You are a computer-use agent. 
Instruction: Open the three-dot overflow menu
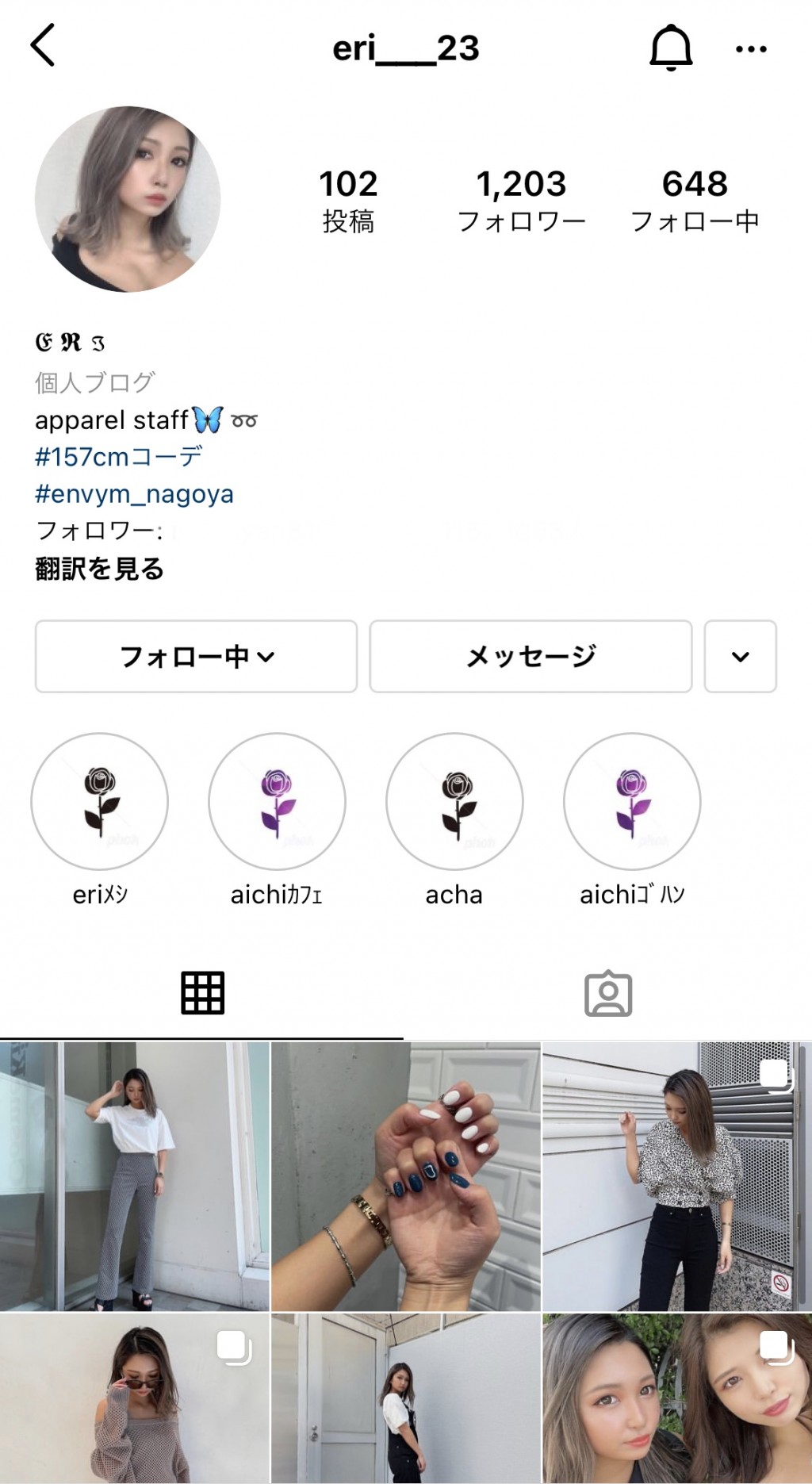750,49
